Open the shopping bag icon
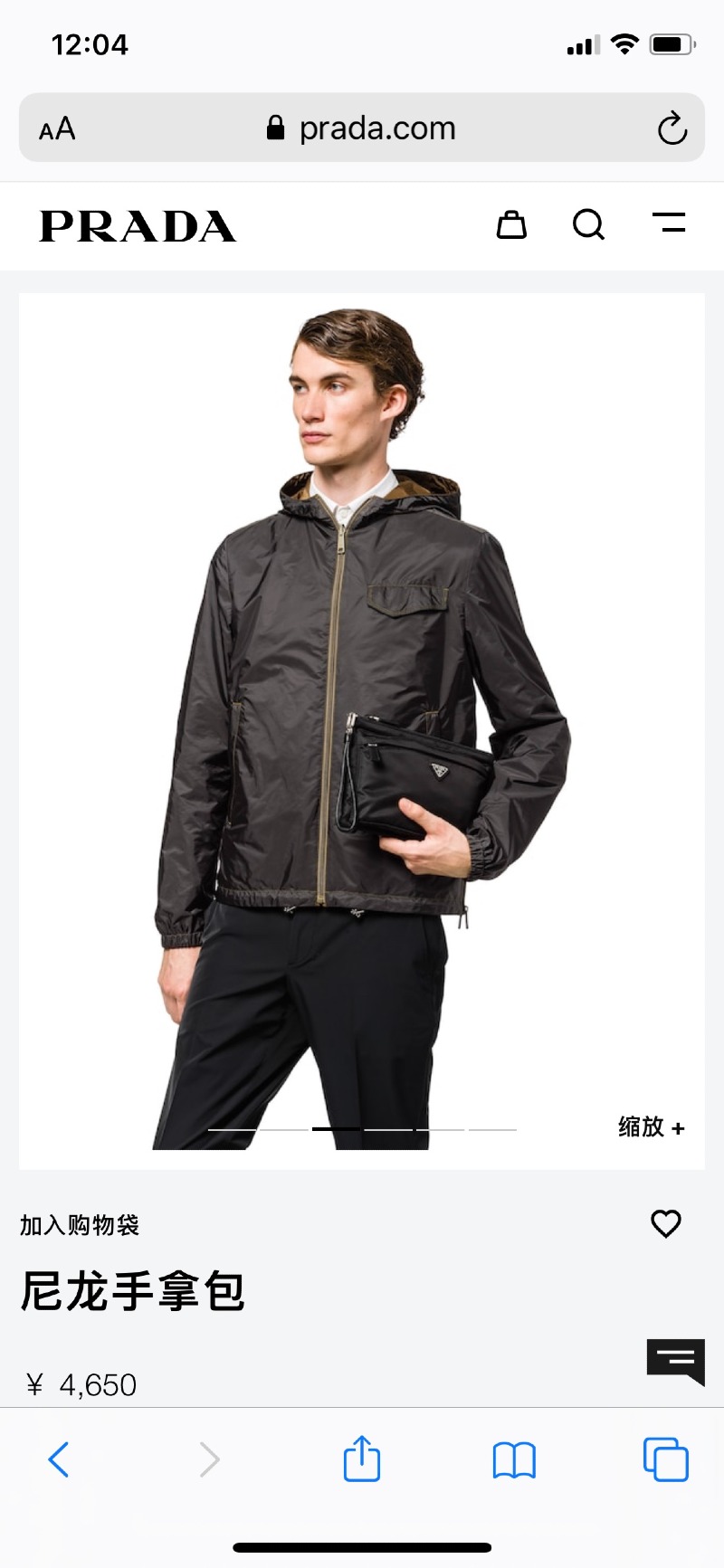 [511, 224]
